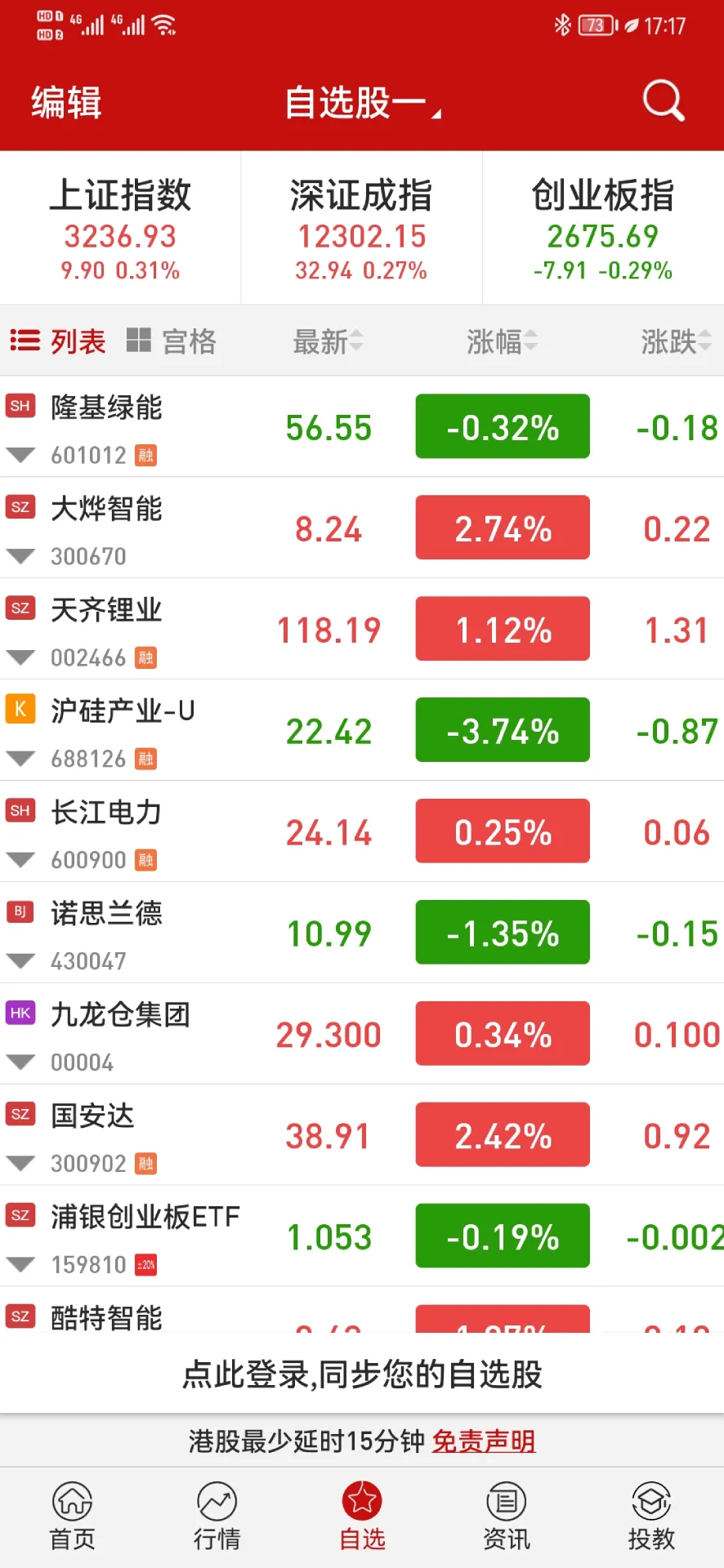Expand details for 天齐锂业 with the down arrow

click(x=20, y=658)
